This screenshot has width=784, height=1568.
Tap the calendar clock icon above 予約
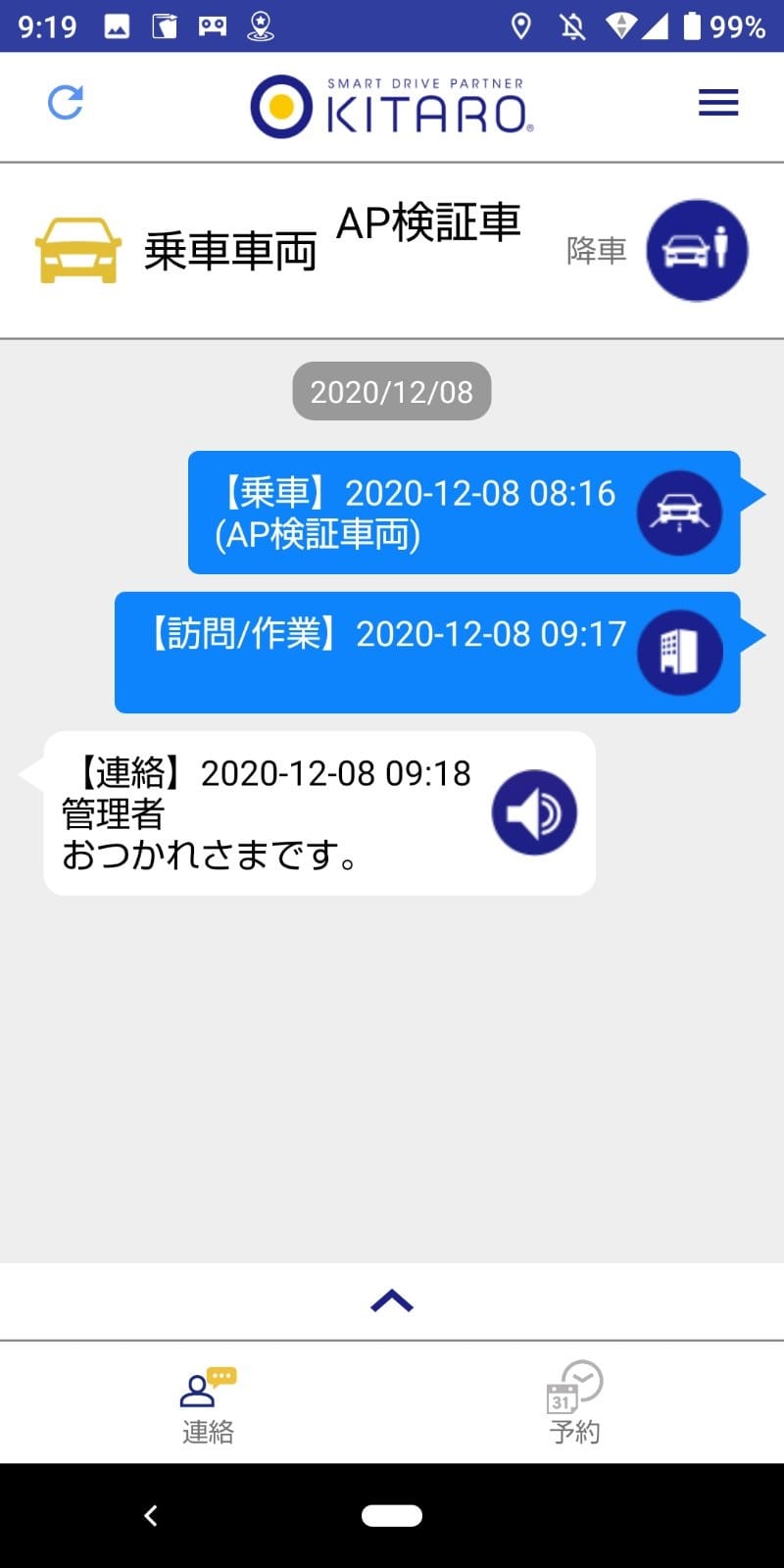pyautogui.click(x=574, y=1384)
